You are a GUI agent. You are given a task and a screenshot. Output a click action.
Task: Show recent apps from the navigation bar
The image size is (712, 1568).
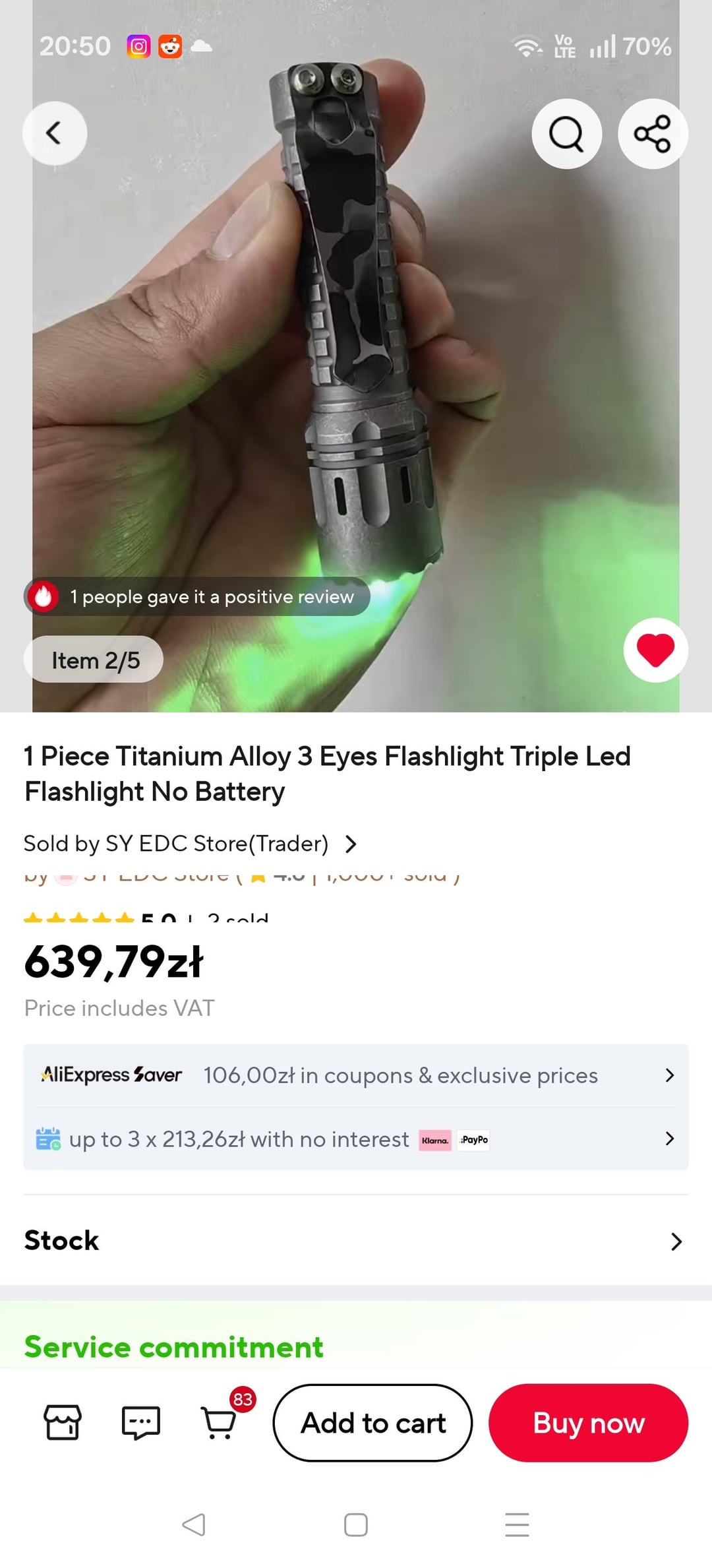pyautogui.click(x=517, y=1524)
